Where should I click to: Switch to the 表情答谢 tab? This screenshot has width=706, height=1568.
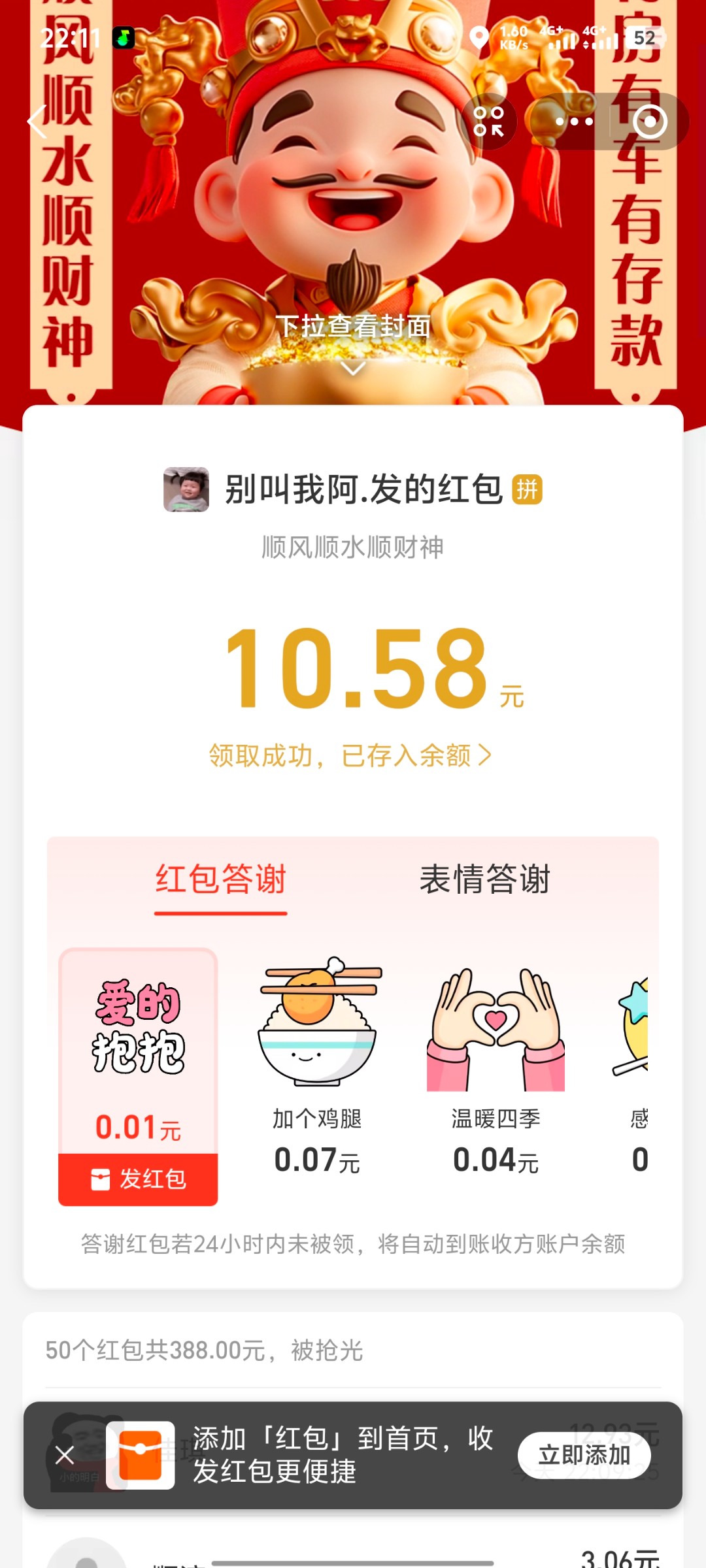485,879
